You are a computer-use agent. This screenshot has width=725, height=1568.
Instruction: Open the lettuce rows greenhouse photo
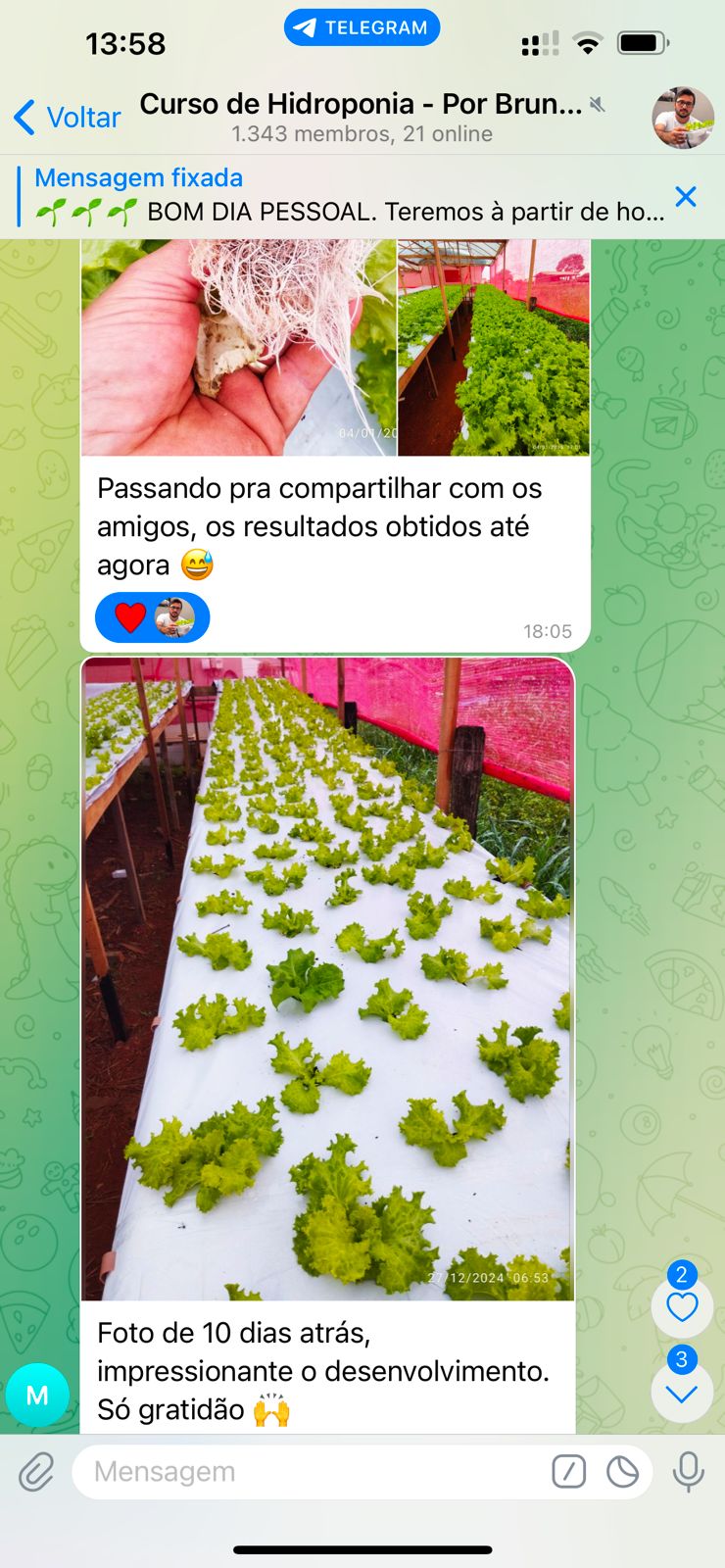pos(494,348)
